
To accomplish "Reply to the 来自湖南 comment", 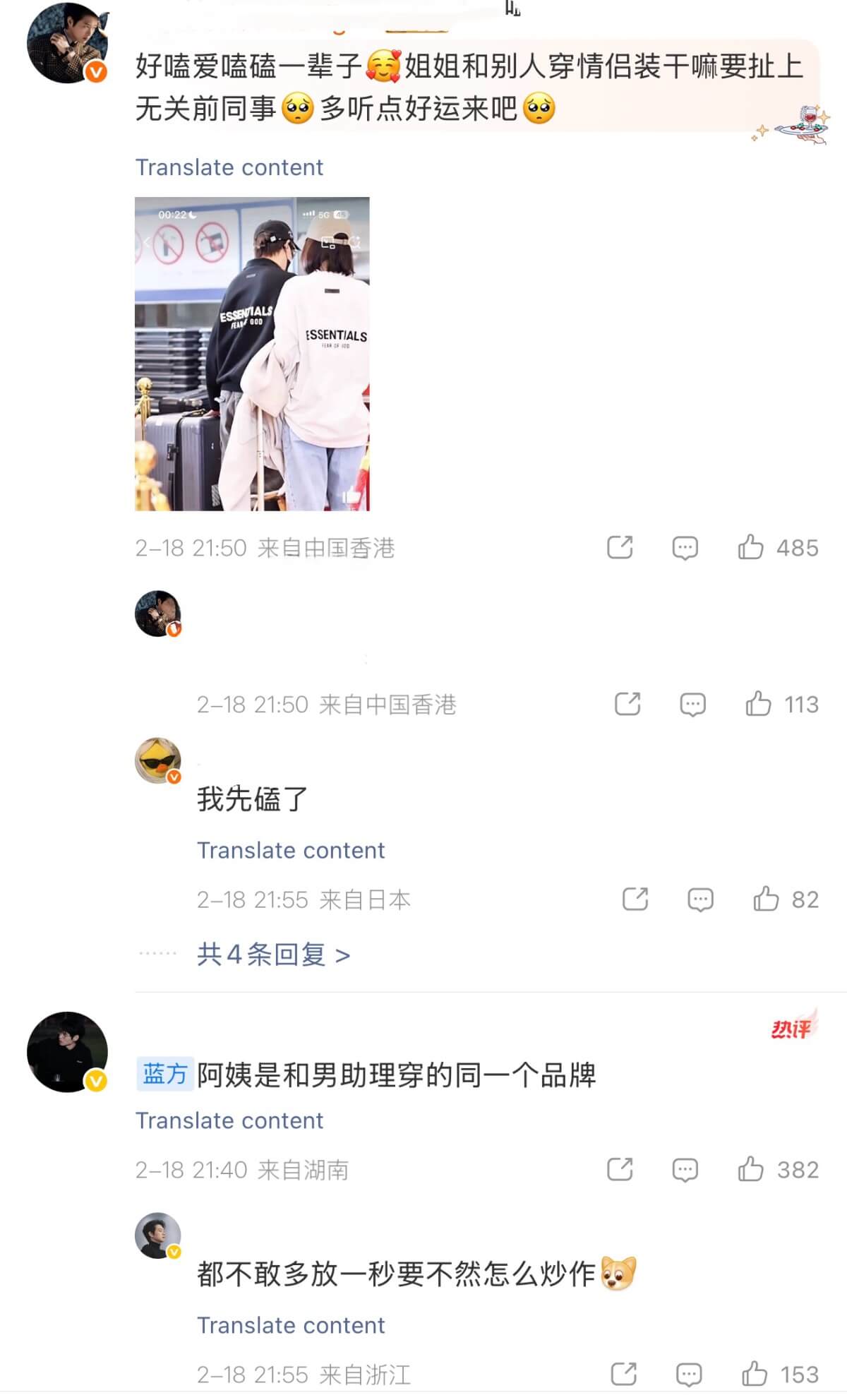I will click(x=685, y=1170).
